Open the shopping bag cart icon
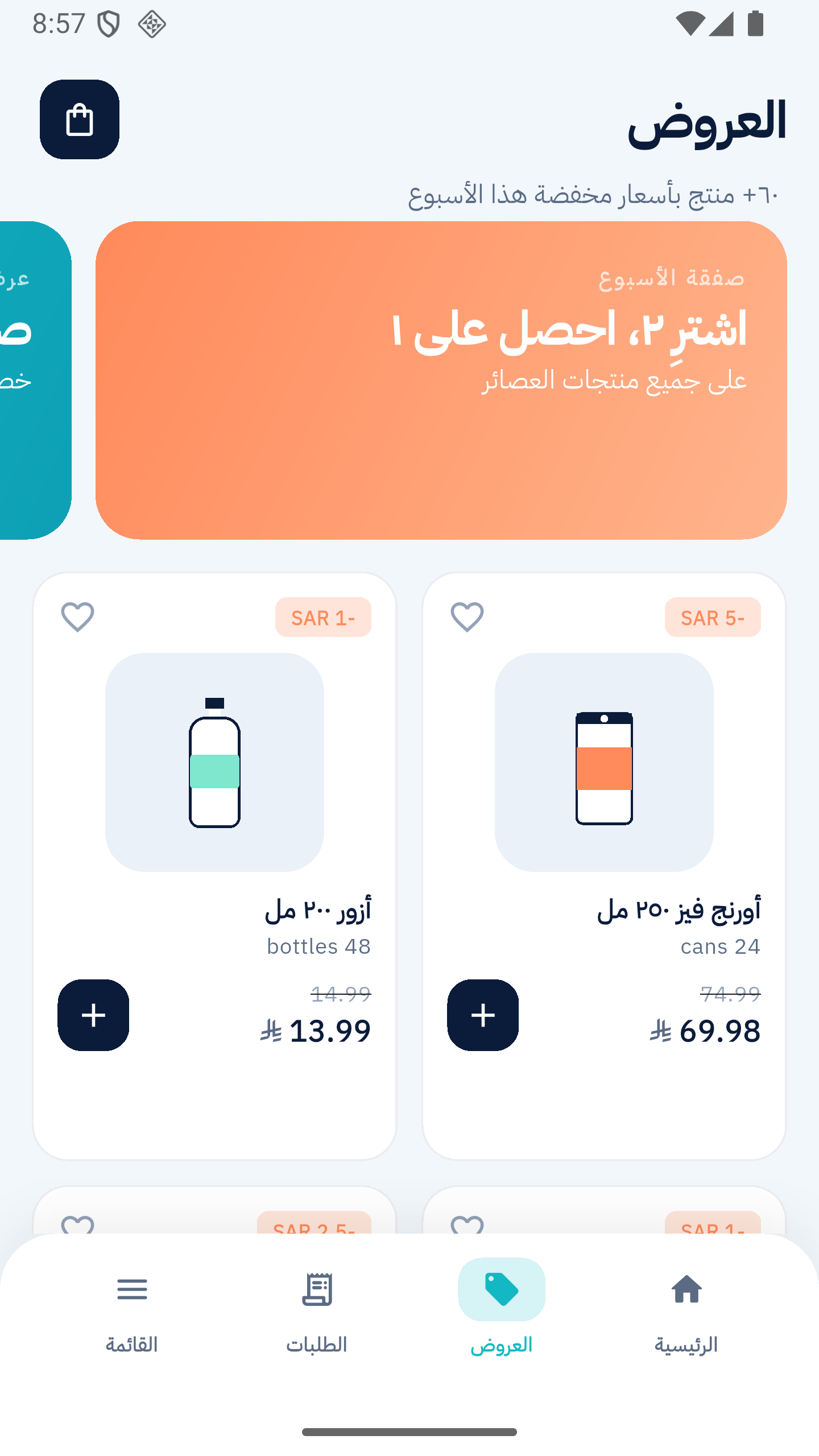The height and width of the screenshot is (1456, 819). coord(79,119)
